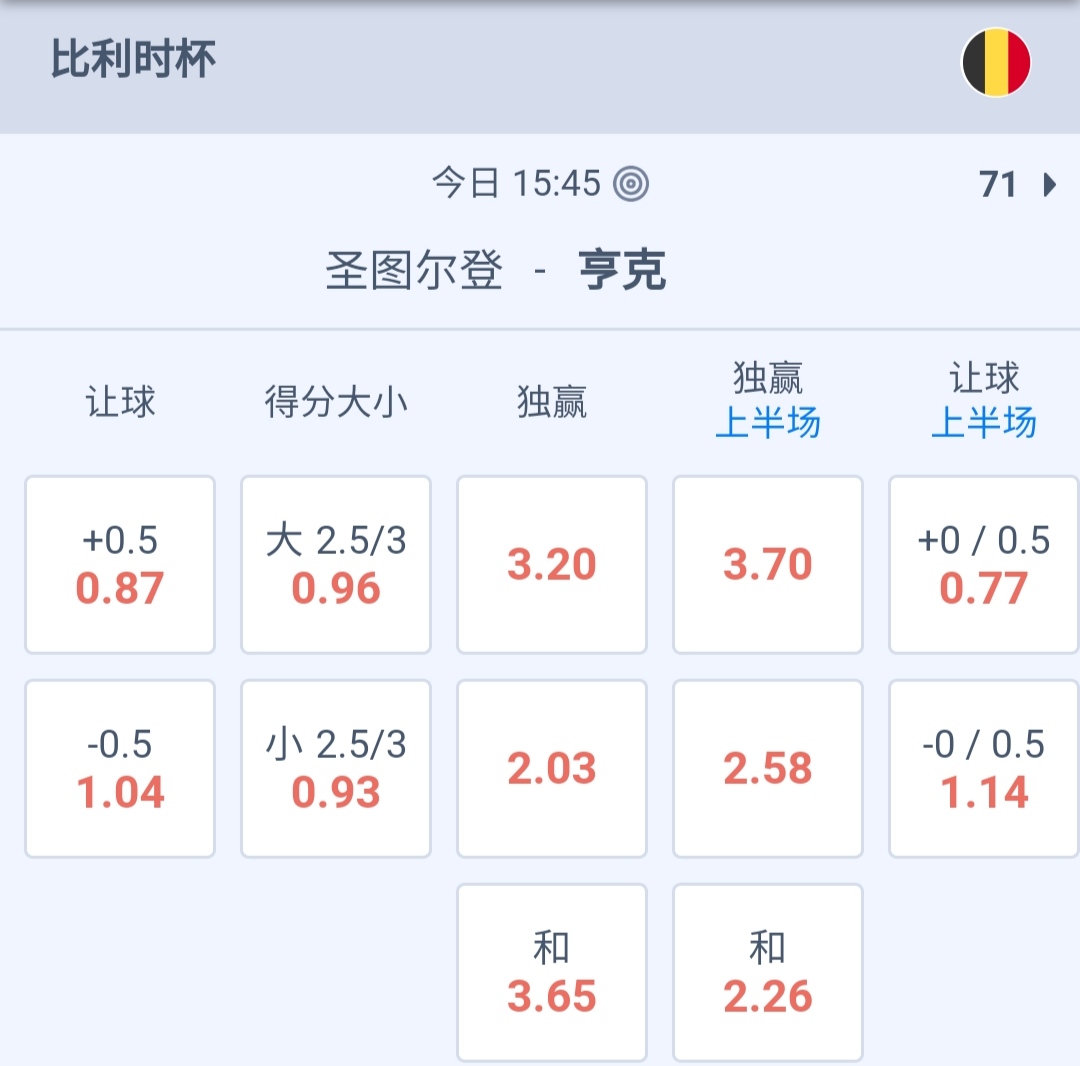Choose full-time win odds 2.03
The width and height of the screenshot is (1080, 1066).
tap(552, 769)
